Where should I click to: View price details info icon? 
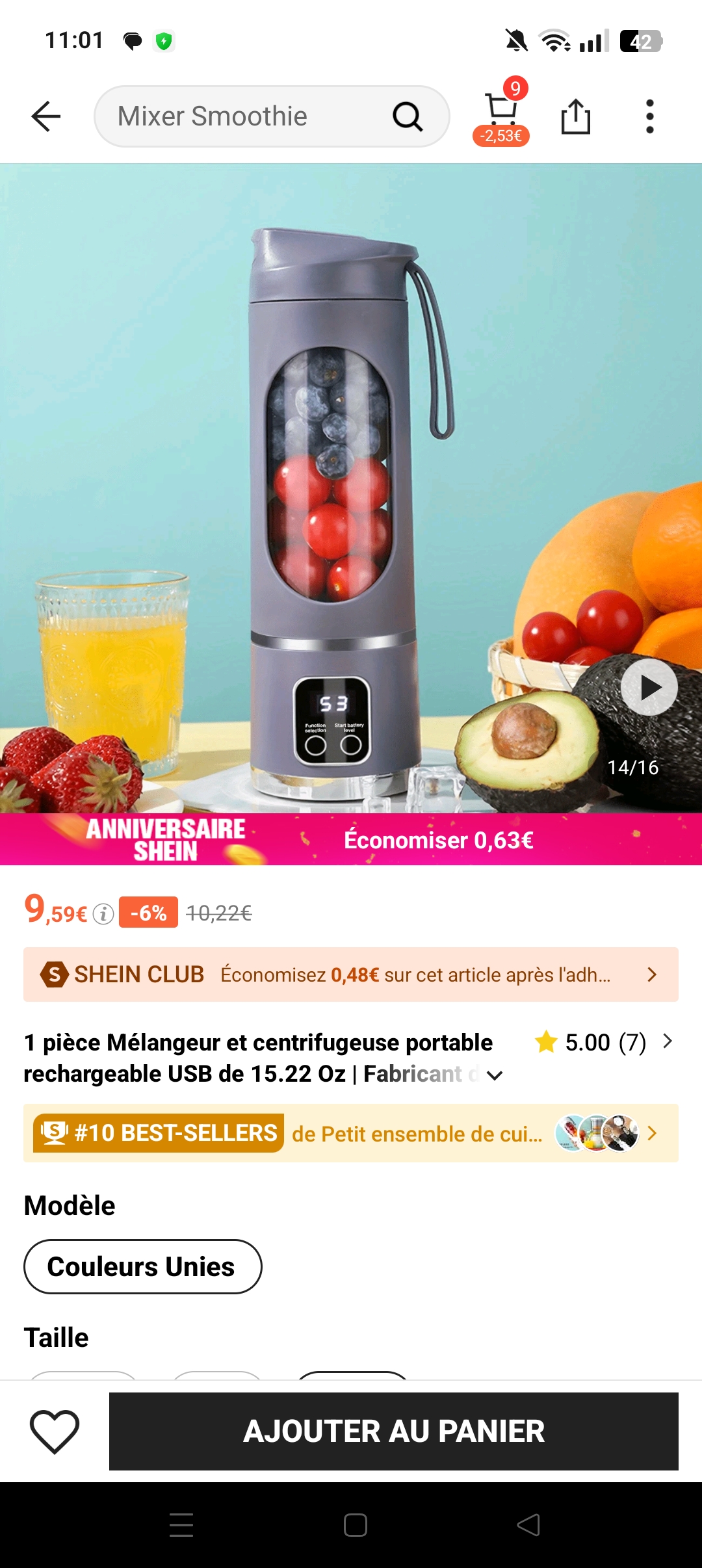click(103, 914)
